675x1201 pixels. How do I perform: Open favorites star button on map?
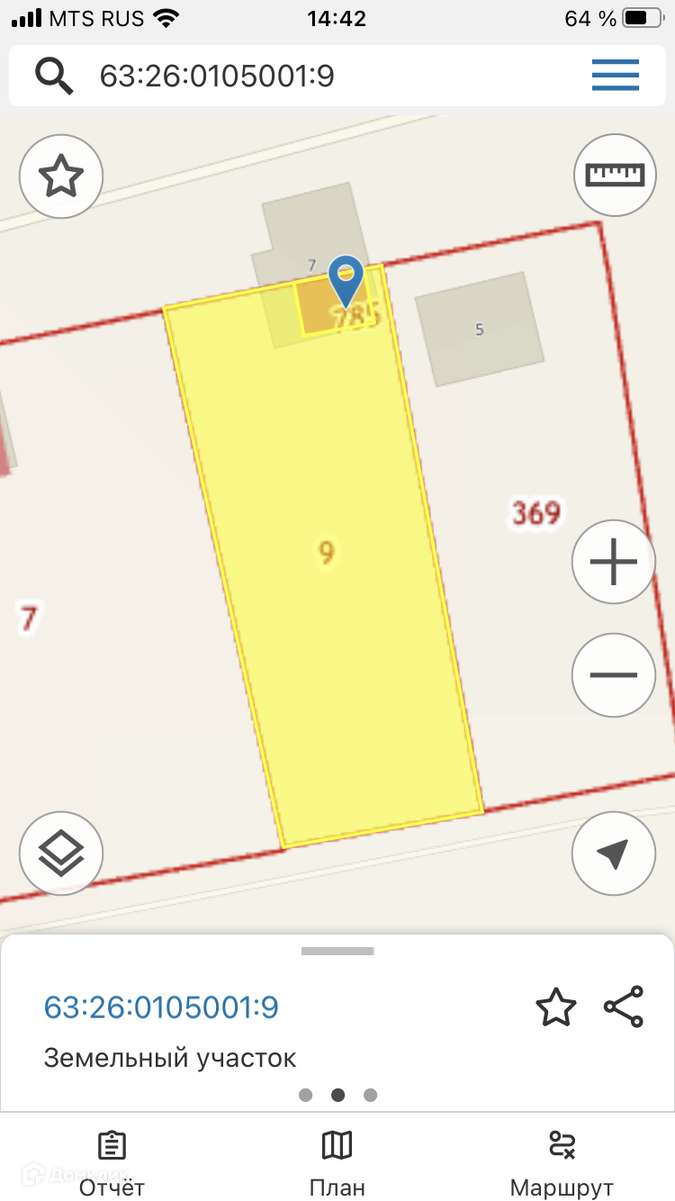61,177
